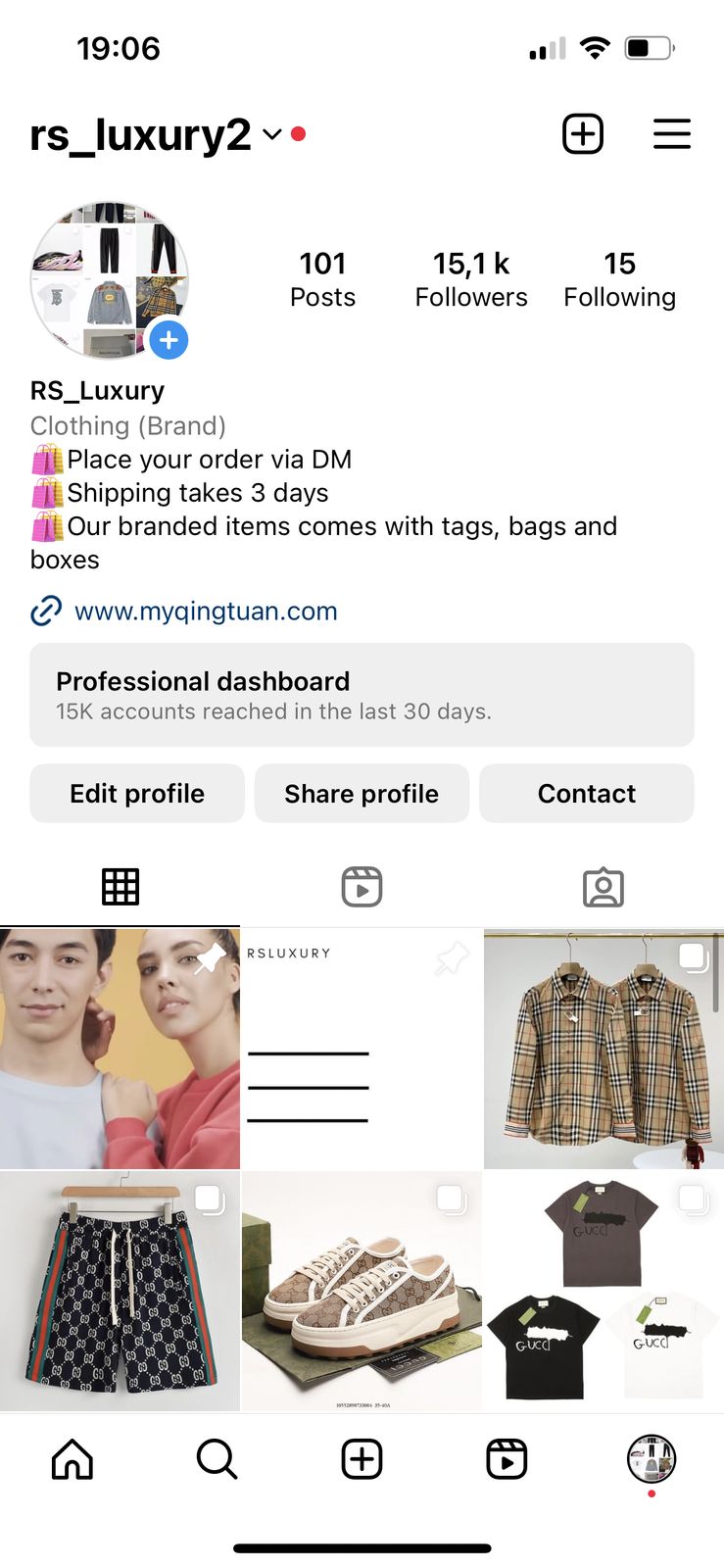Go to the Home feed
Screen dimensions: 724x1568
click(72, 1459)
